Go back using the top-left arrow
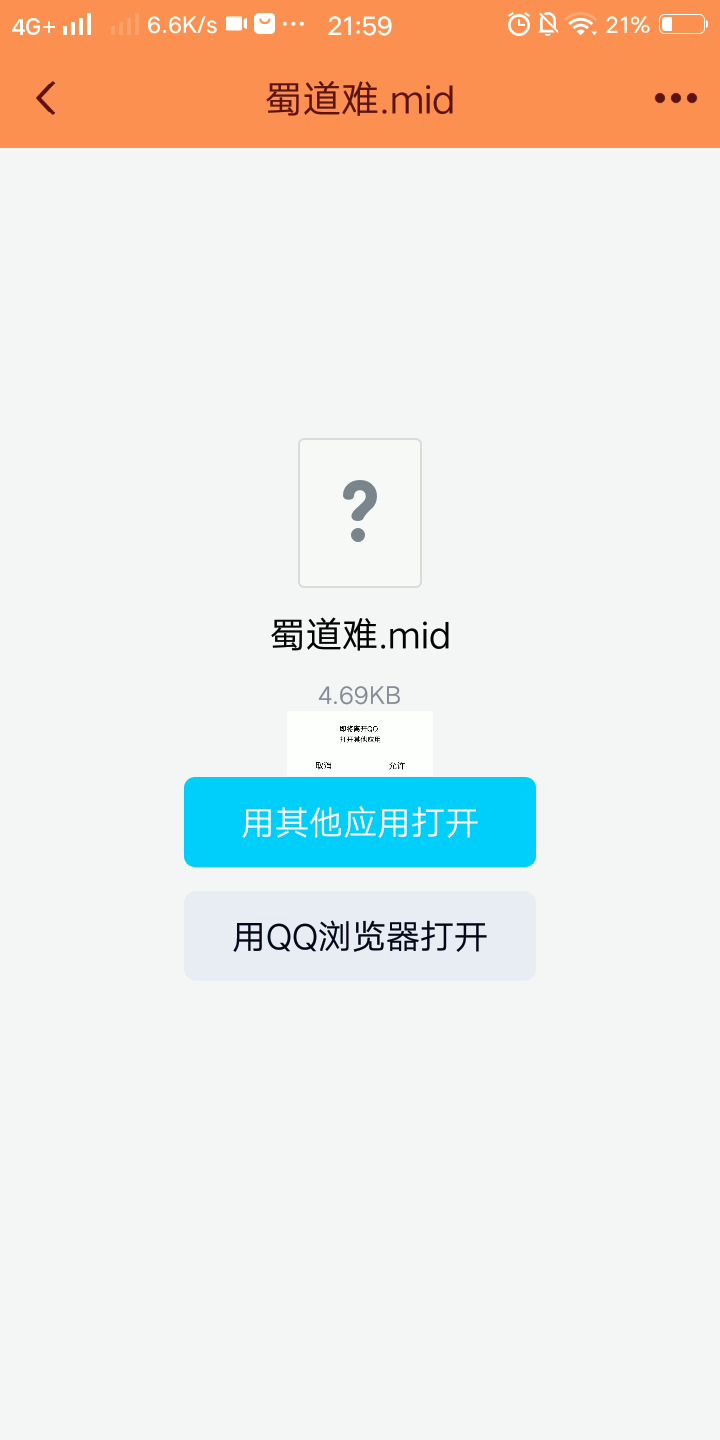The image size is (720, 1440). [46, 98]
